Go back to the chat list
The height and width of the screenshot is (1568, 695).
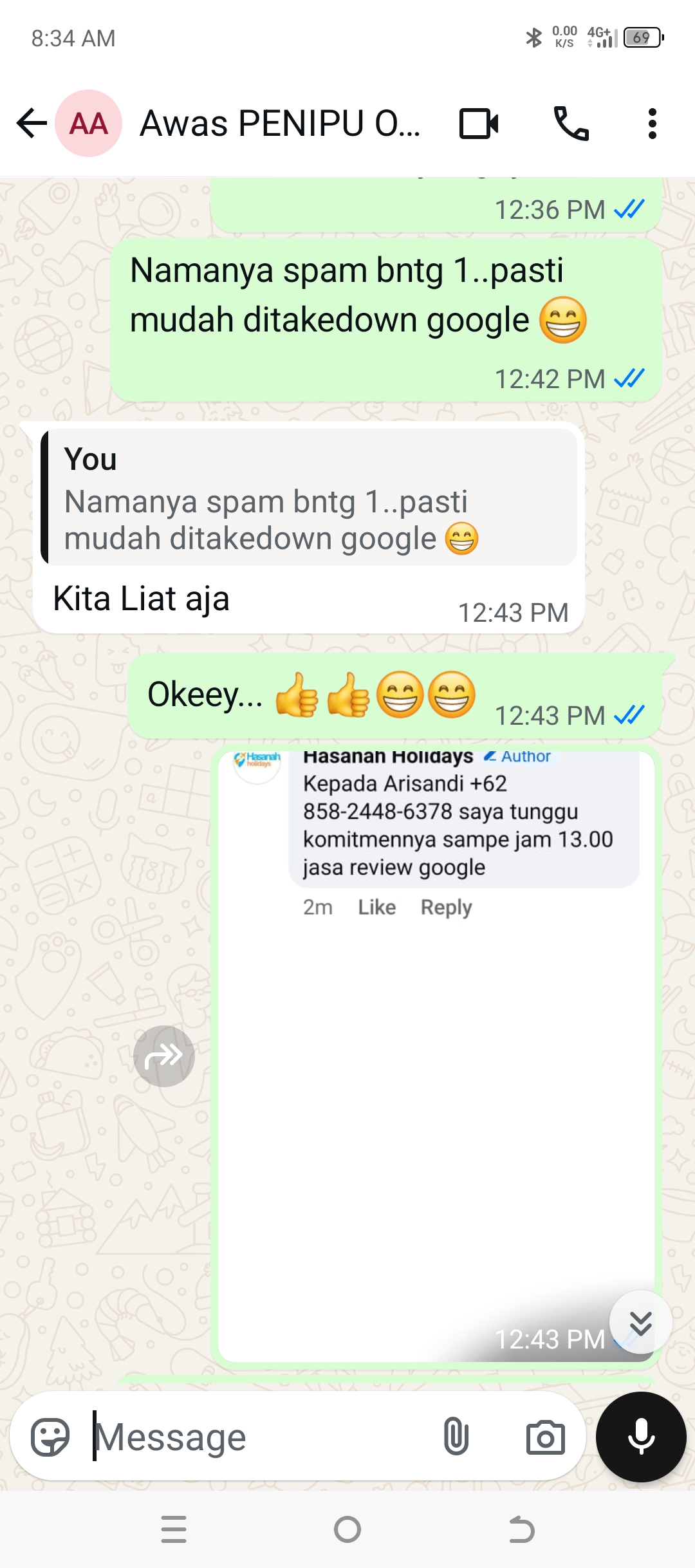pyautogui.click(x=32, y=124)
